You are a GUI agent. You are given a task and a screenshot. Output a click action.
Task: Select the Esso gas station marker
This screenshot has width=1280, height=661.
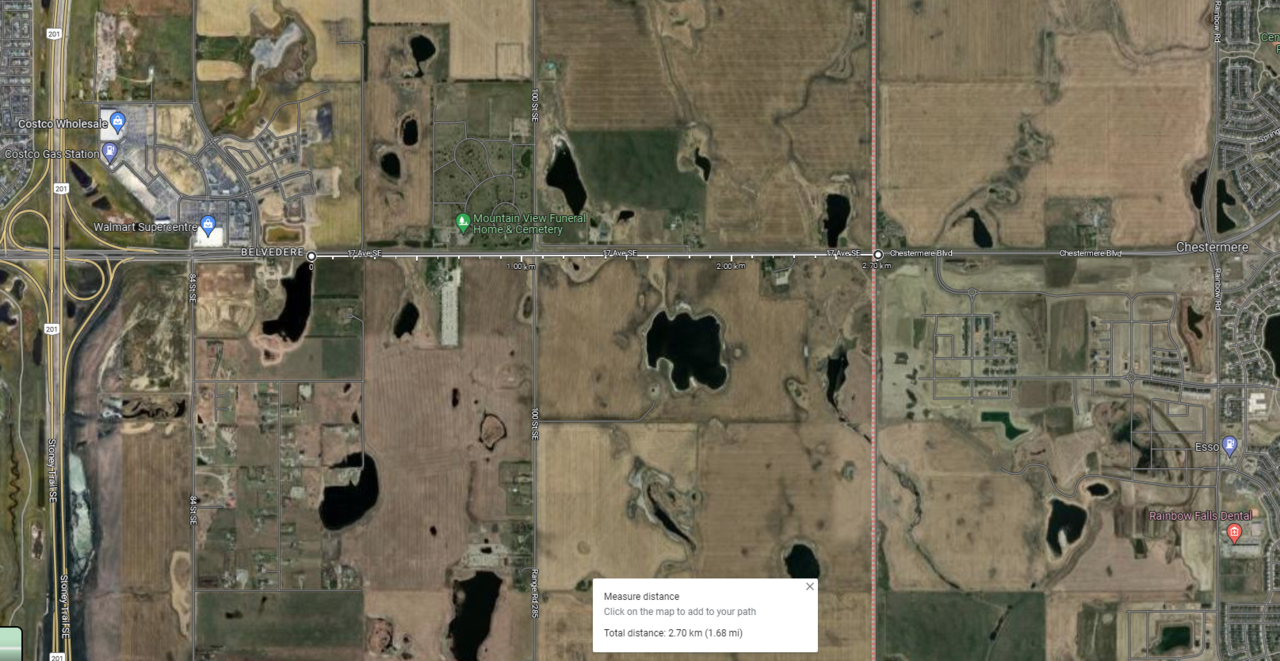coord(1230,446)
